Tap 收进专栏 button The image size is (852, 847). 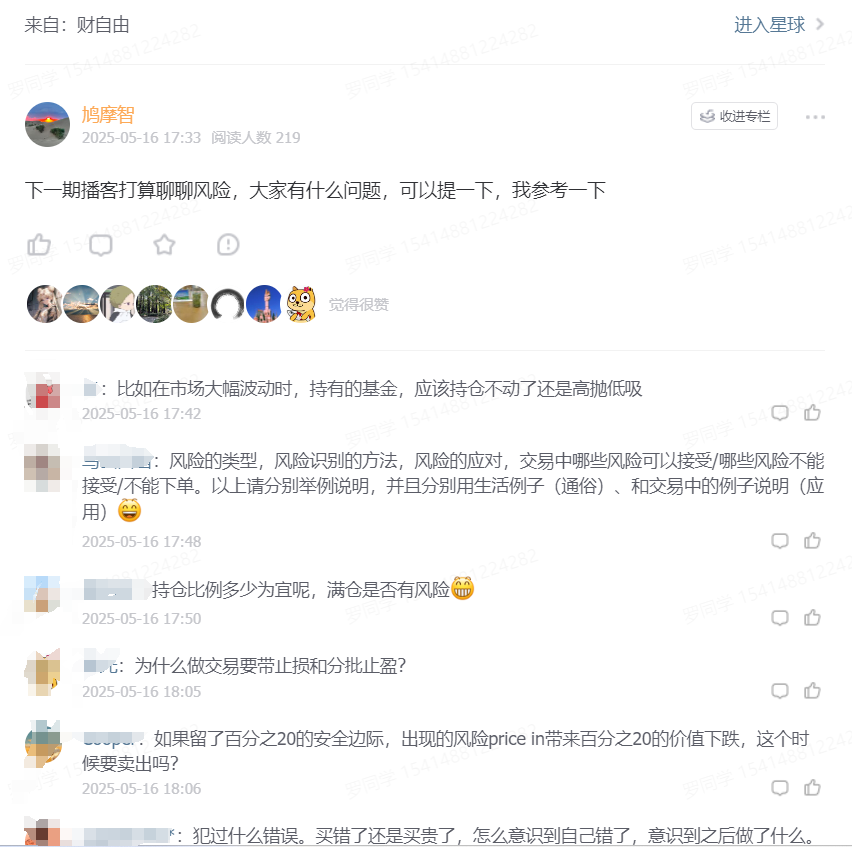[734, 116]
